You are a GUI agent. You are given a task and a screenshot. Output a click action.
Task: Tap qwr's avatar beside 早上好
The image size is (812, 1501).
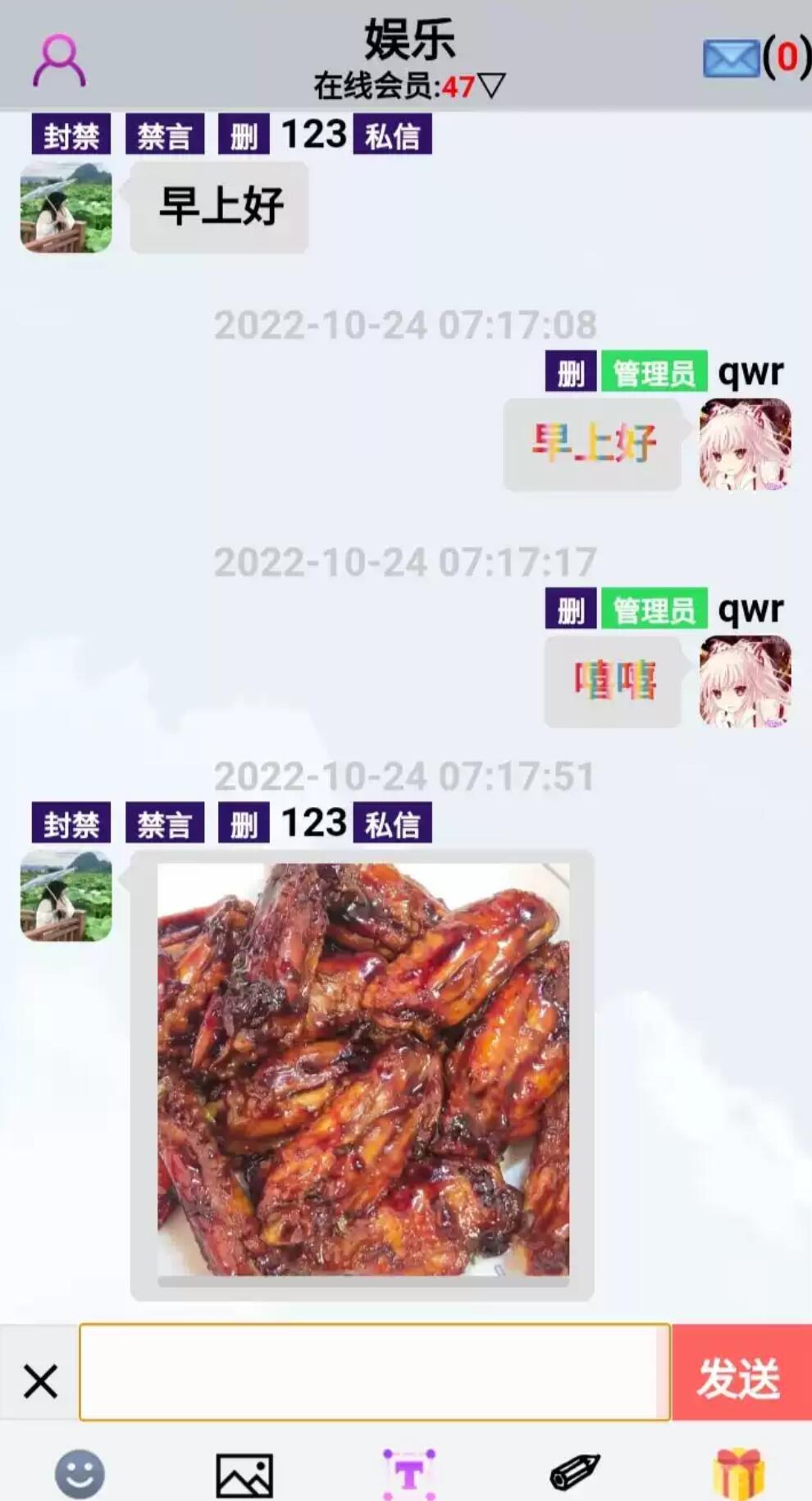745,445
